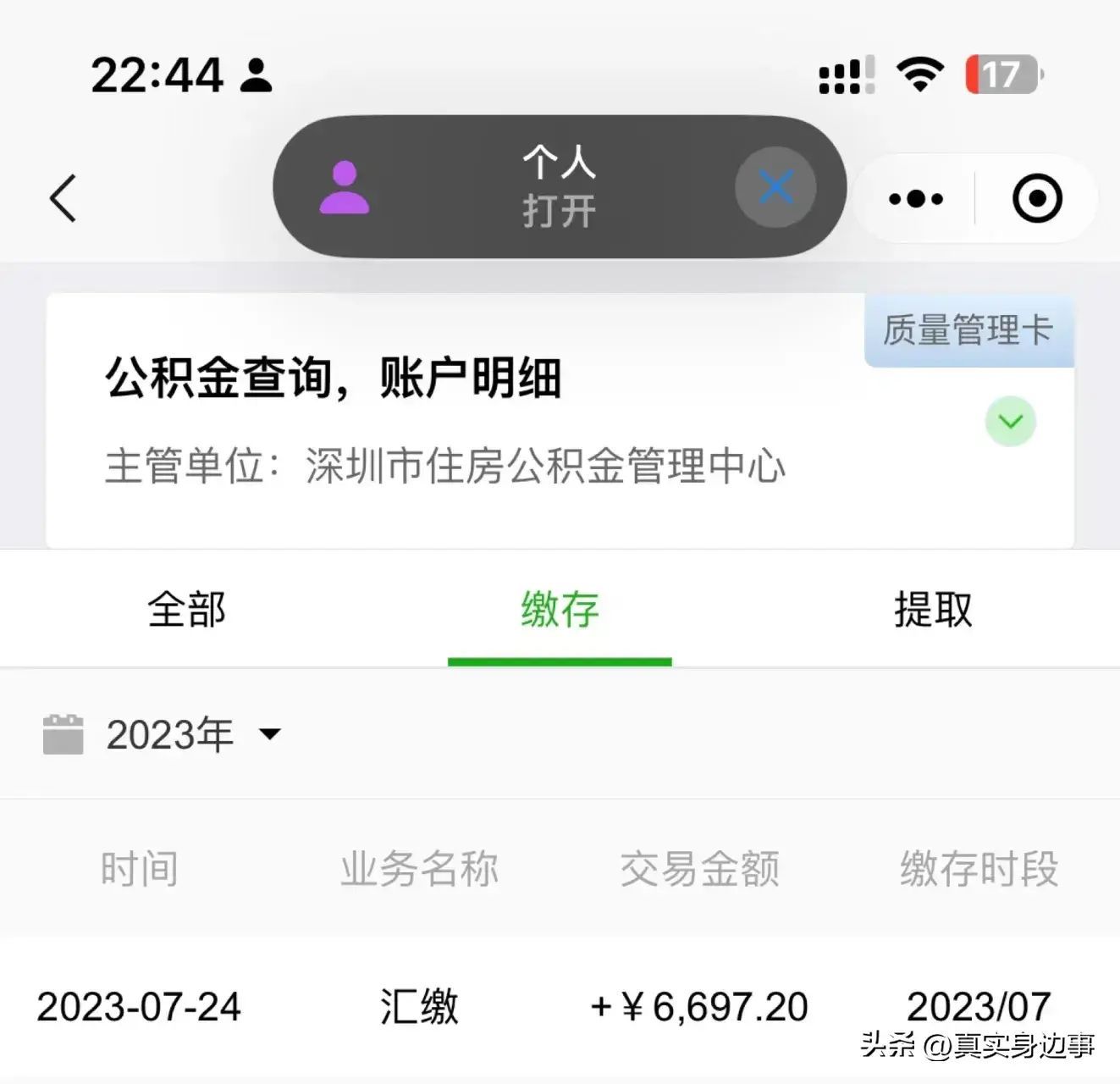
Task: Go back using the arrow
Action: 63,198
